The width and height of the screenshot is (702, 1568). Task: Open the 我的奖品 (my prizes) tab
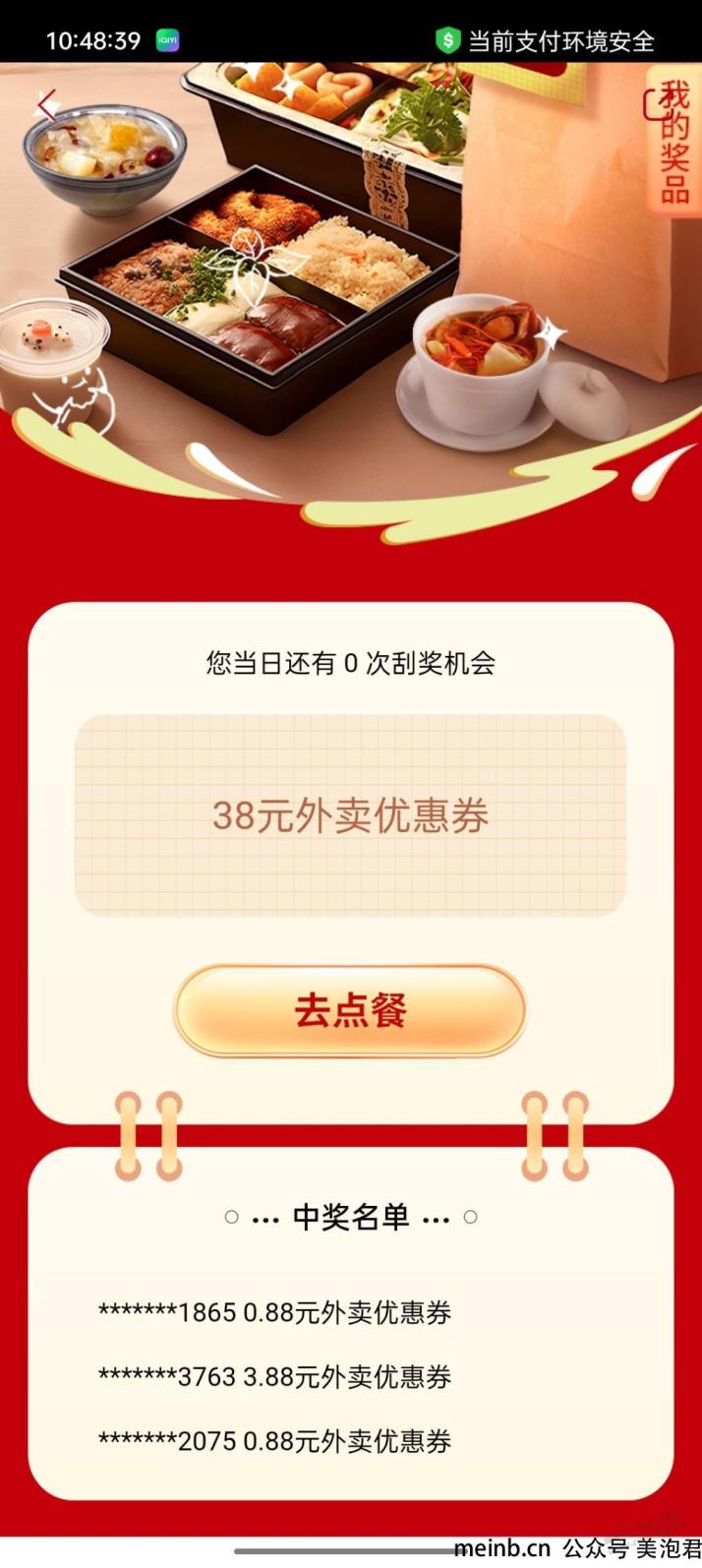pos(673,143)
